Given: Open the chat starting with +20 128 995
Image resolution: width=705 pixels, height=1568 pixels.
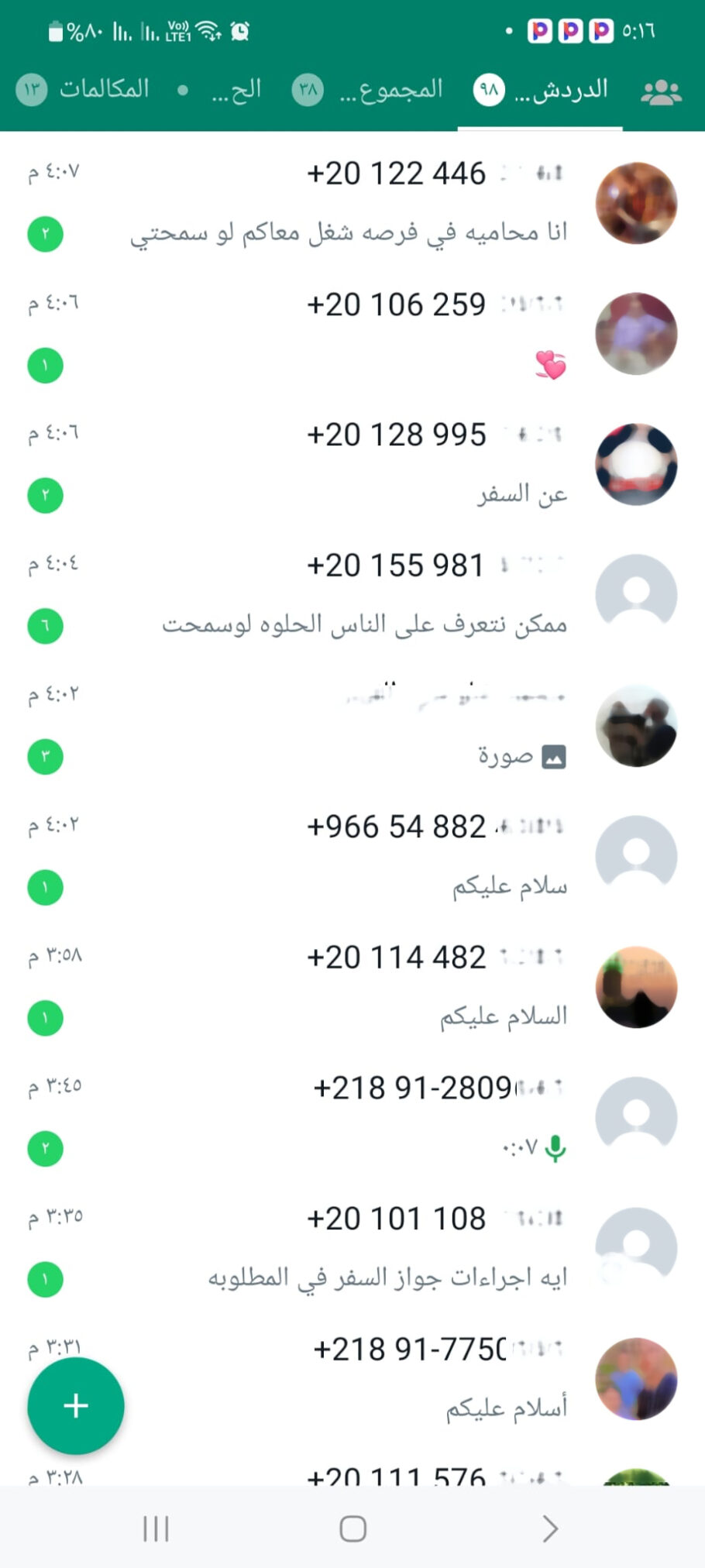Looking at the screenshot, I should [349, 465].
